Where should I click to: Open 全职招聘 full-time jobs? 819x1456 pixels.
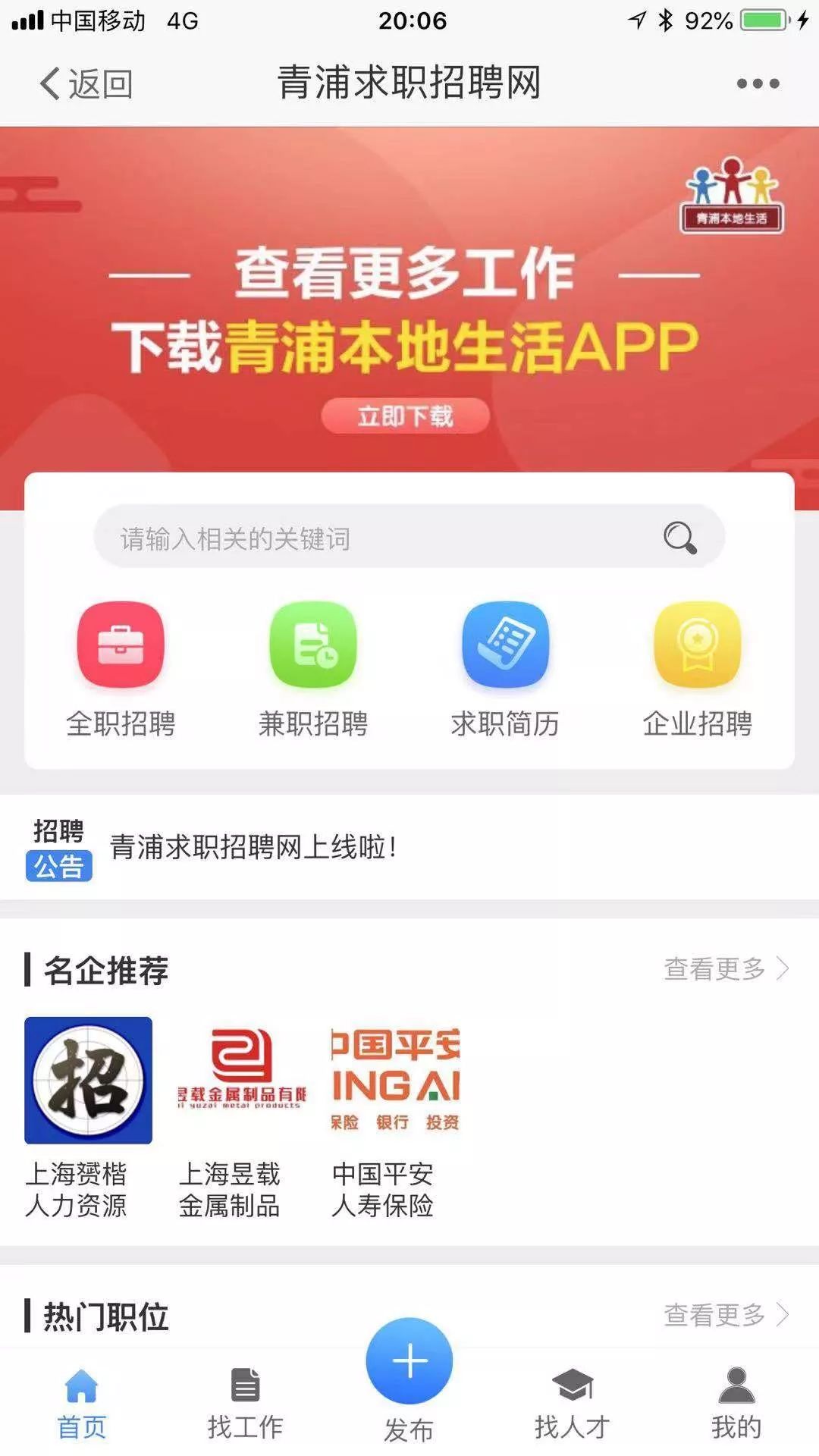(x=121, y=668)
